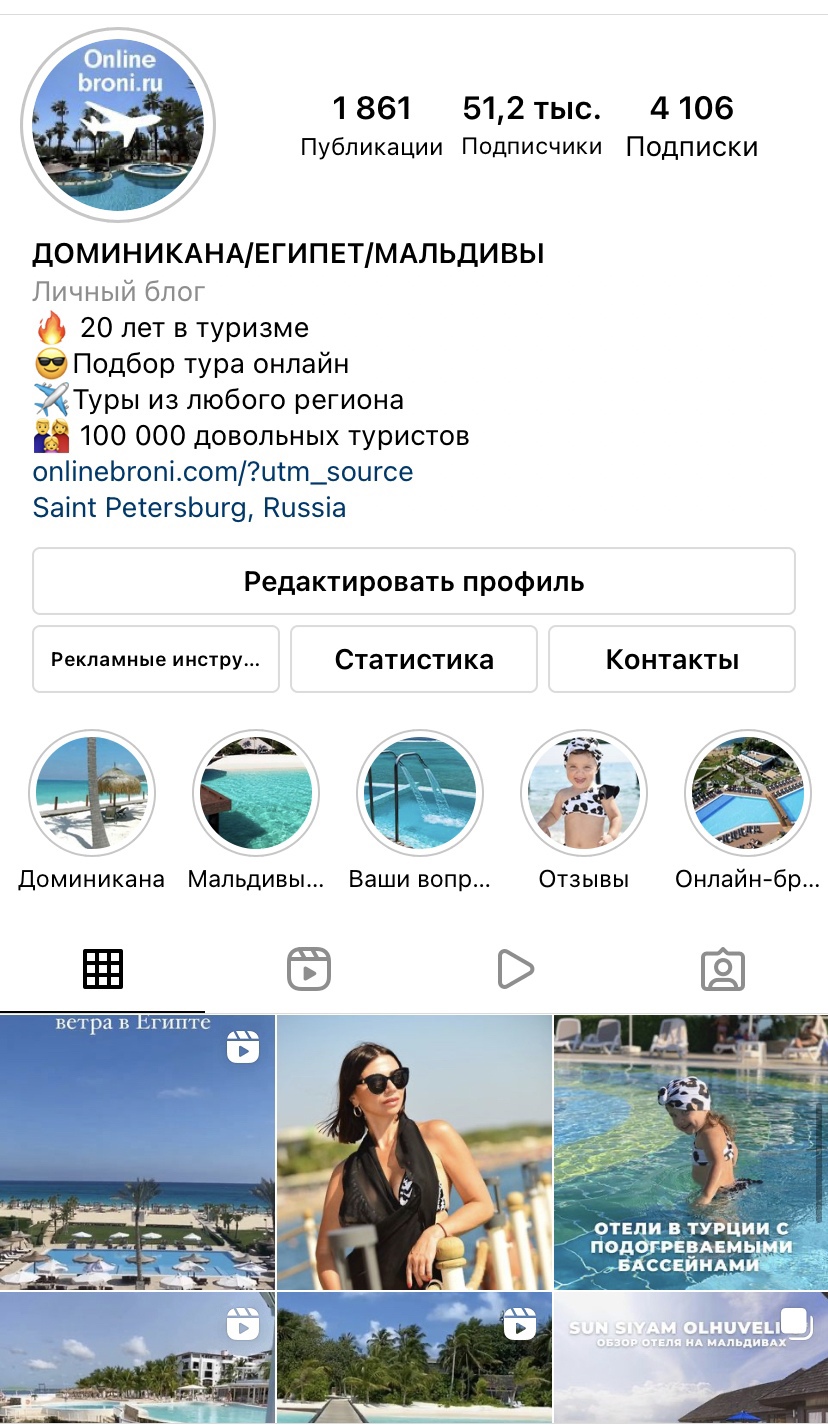View the 51,2 тыс. Подписчики list
828x1426 pixels.
click(x=532, y=126)
